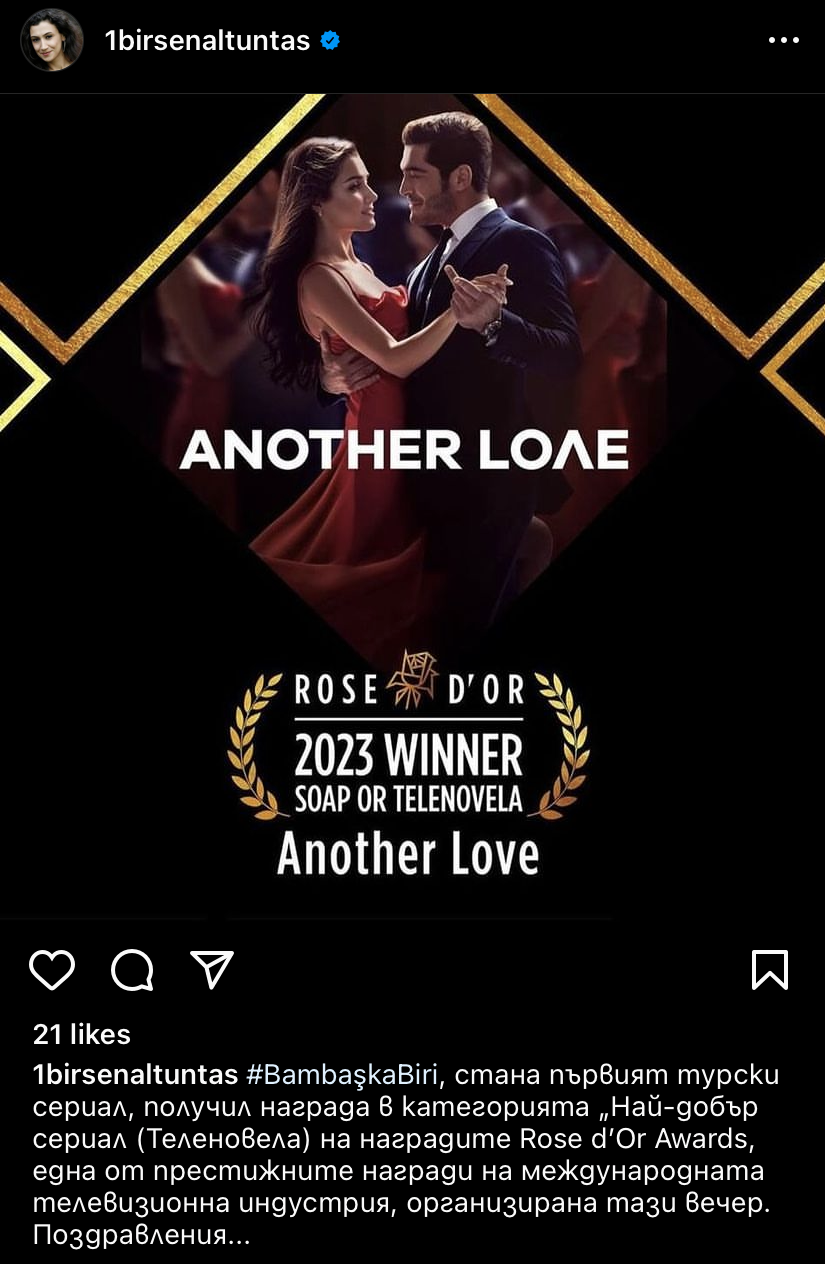Like this post with the heart icon

pos(52,970)
